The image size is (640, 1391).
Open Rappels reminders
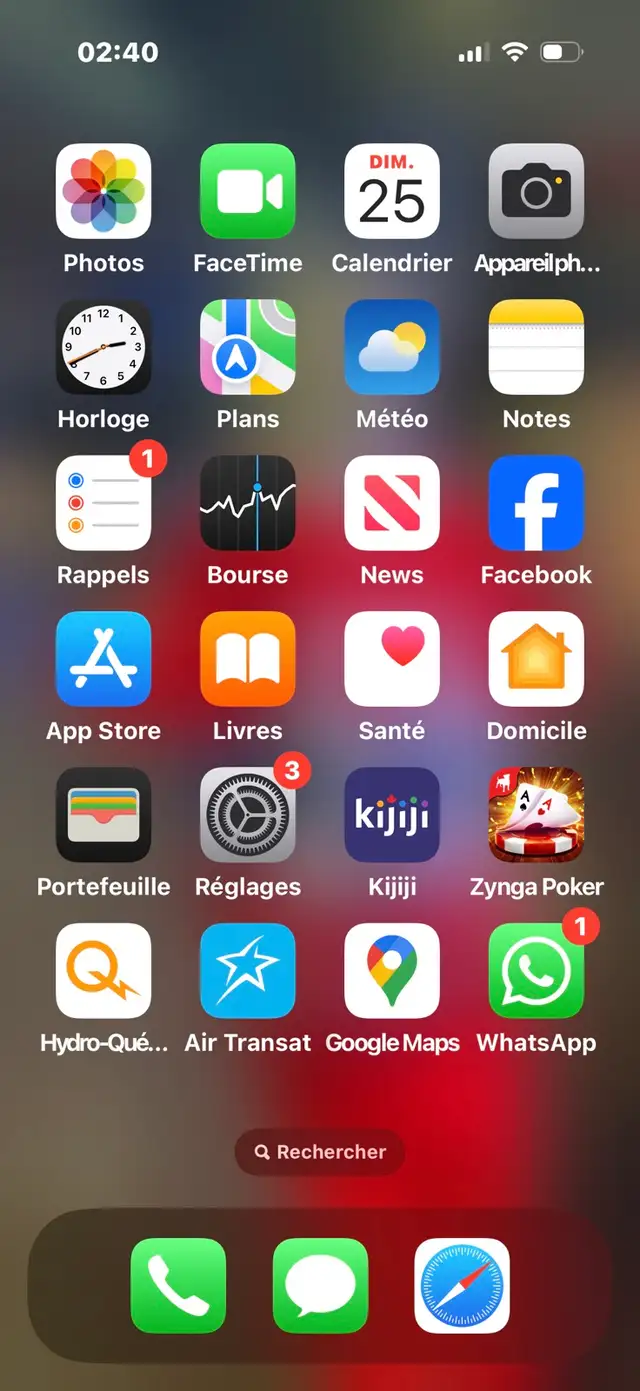[x=103, y=503]
